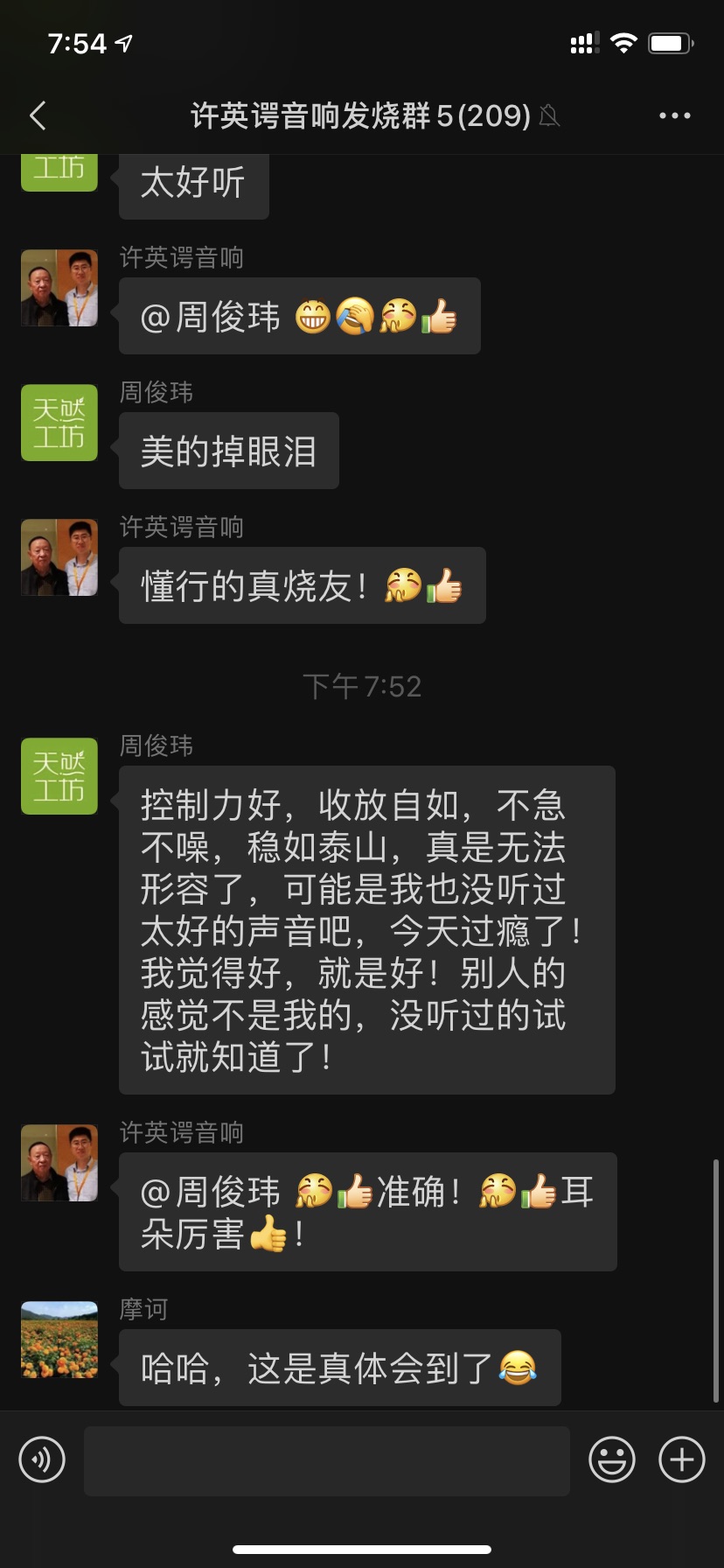Tap the message text field
724x1568 pixels.
point(326,1459)
